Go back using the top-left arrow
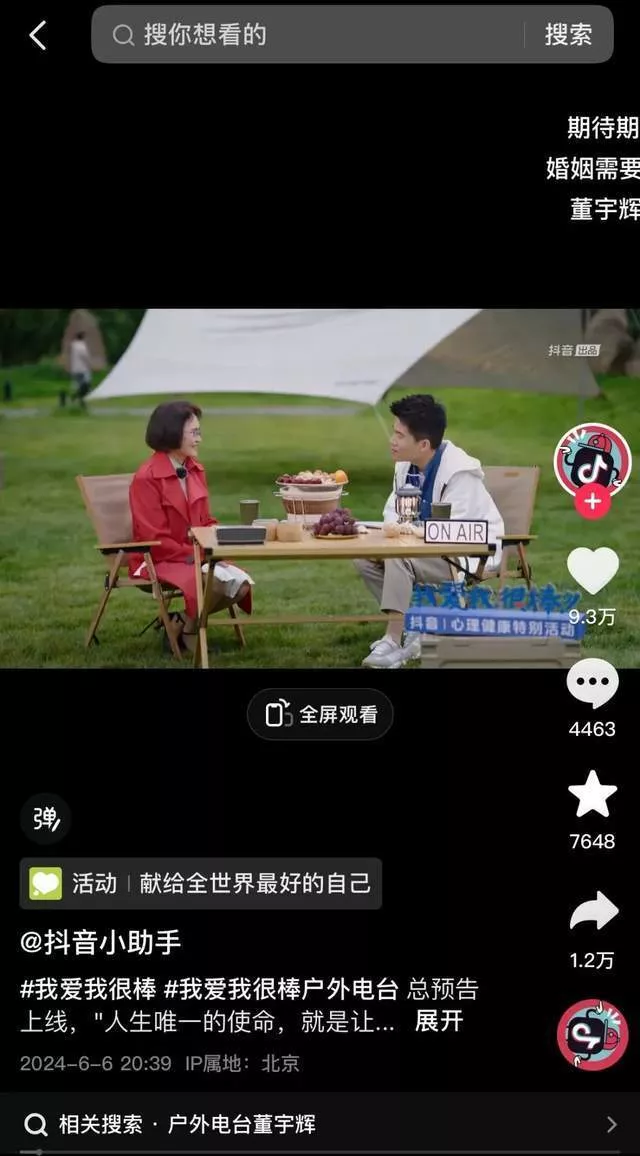Screen dimensions: 640x1156 pos(38,36)
